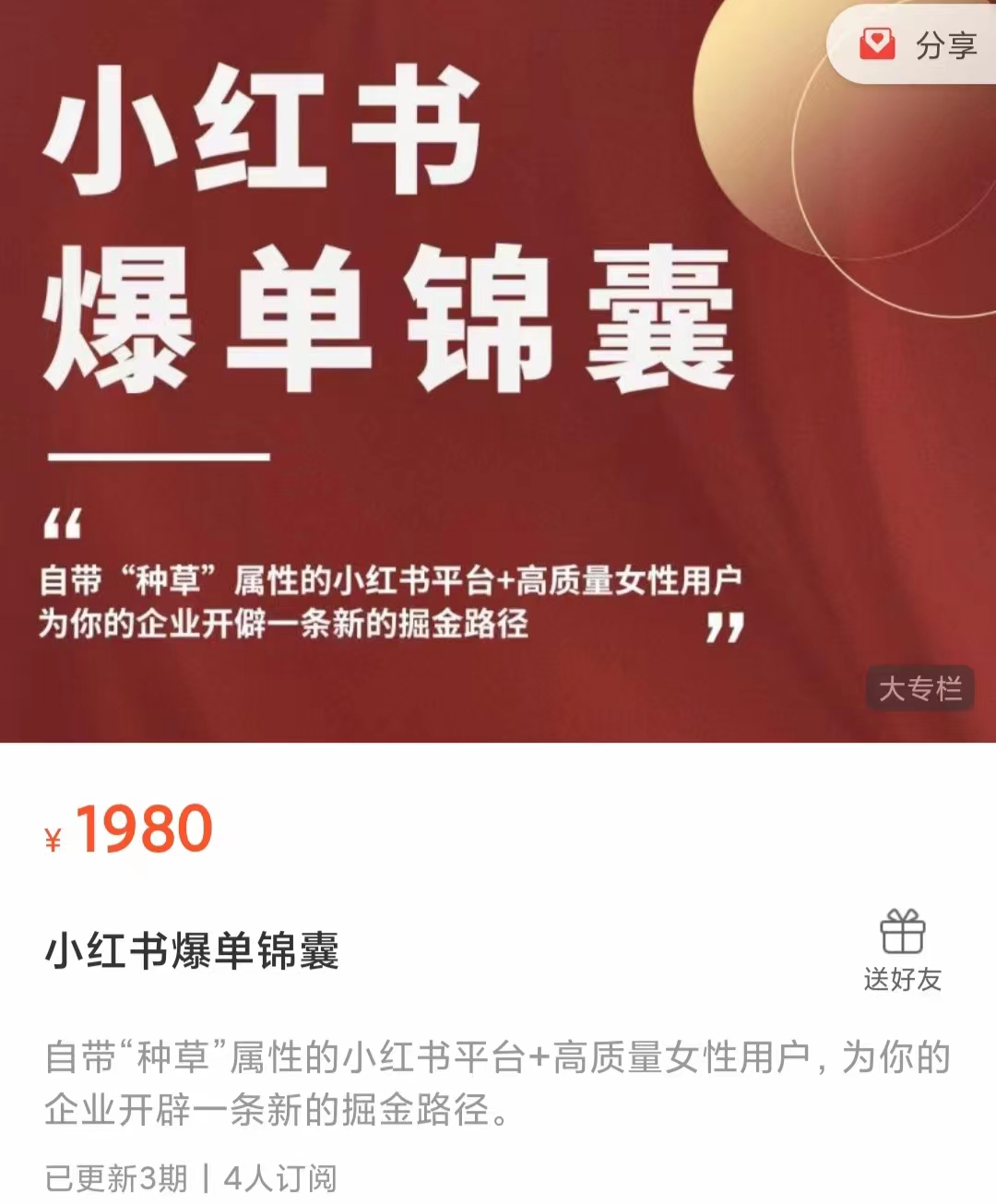The height and width of the screenshot is (1204, 996).
Task: Share this course via 分享 button
Action: [x=918, y=45]
